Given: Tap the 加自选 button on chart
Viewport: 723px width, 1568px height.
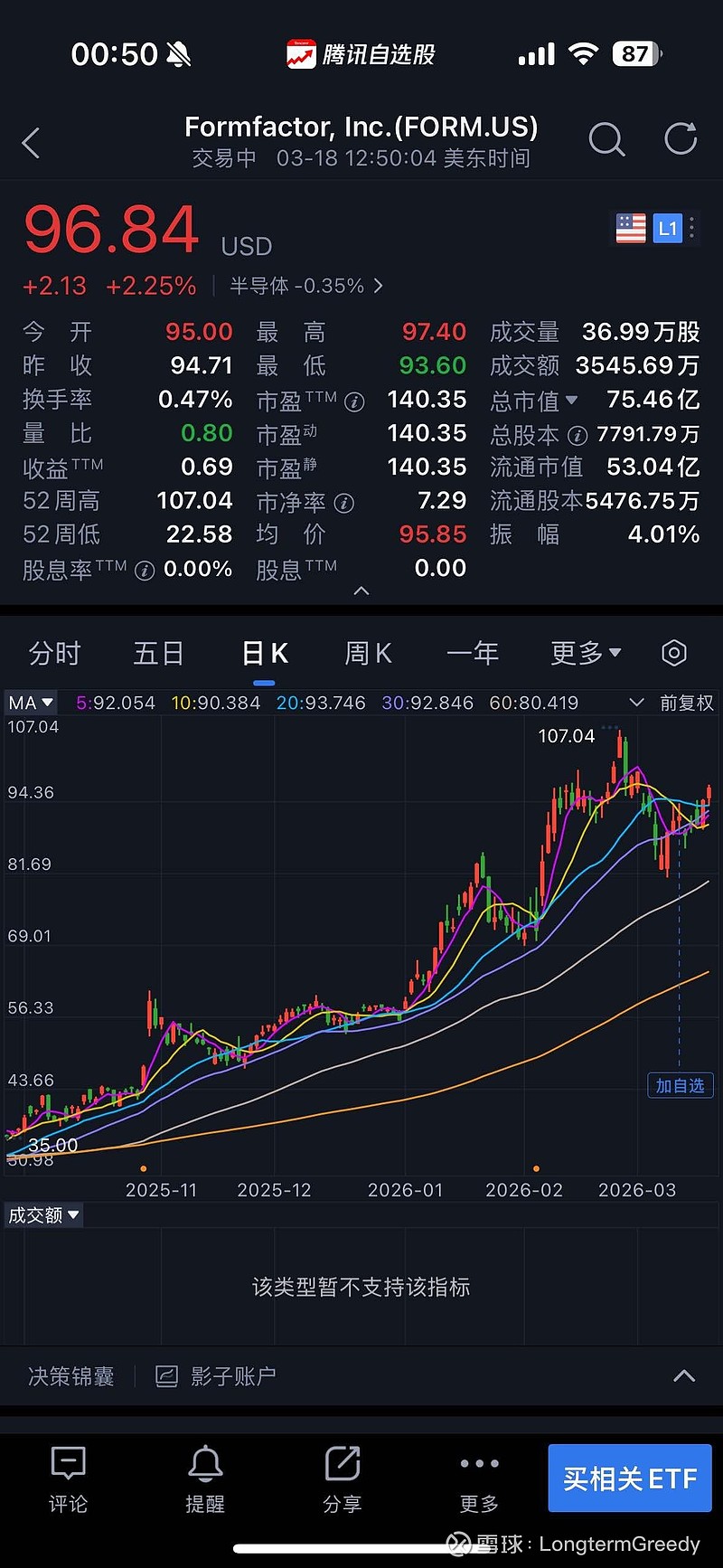Looking at the screenshot, I should 680,1085.
